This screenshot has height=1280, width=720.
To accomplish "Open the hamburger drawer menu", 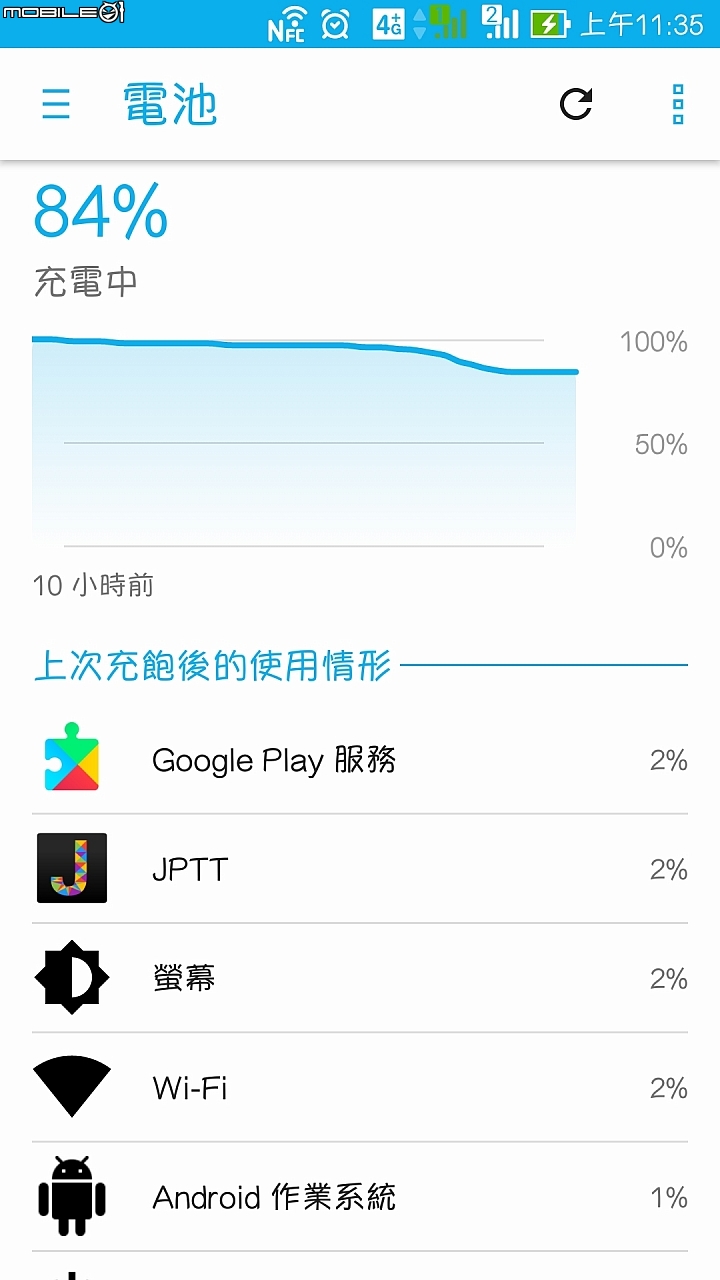I will click(56, 104).
